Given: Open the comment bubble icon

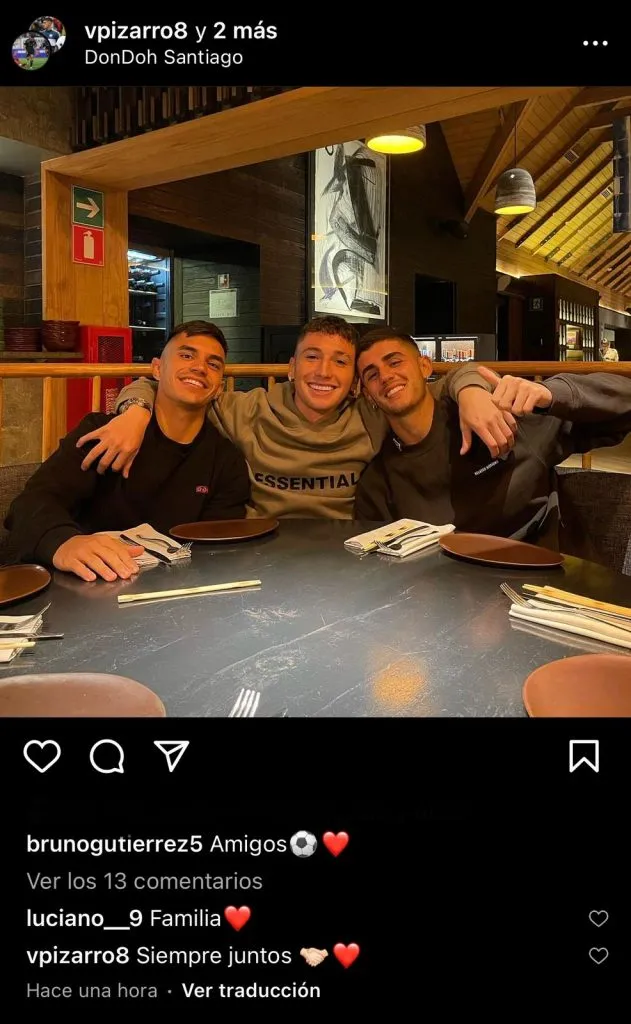Looking at the screenshot, I should pos(107,756).
